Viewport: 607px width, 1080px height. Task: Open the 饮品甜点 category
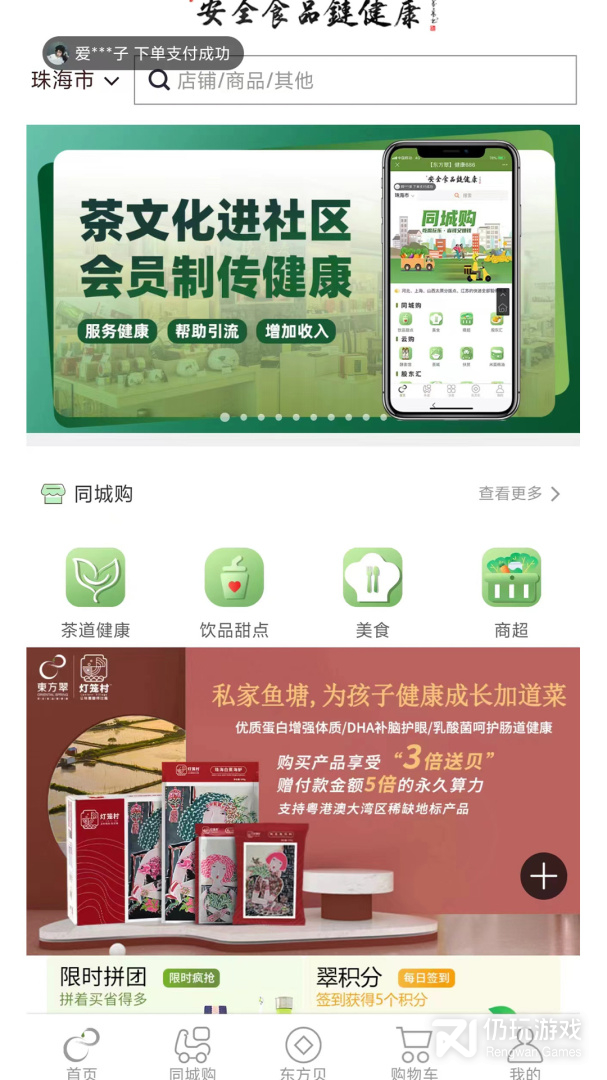tap(234, 592)
